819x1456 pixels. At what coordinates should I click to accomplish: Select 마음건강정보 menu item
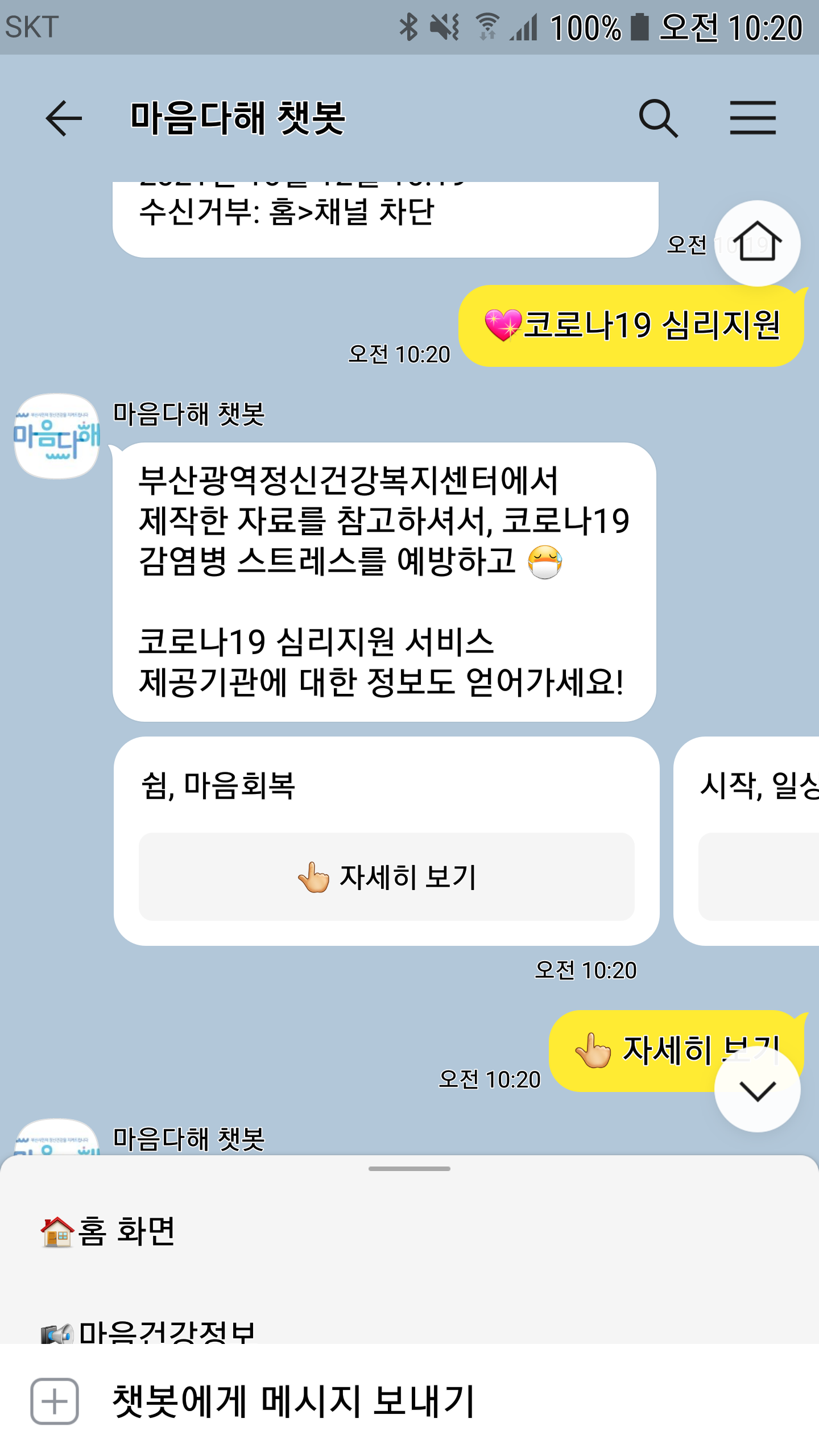coord(148,1331)
